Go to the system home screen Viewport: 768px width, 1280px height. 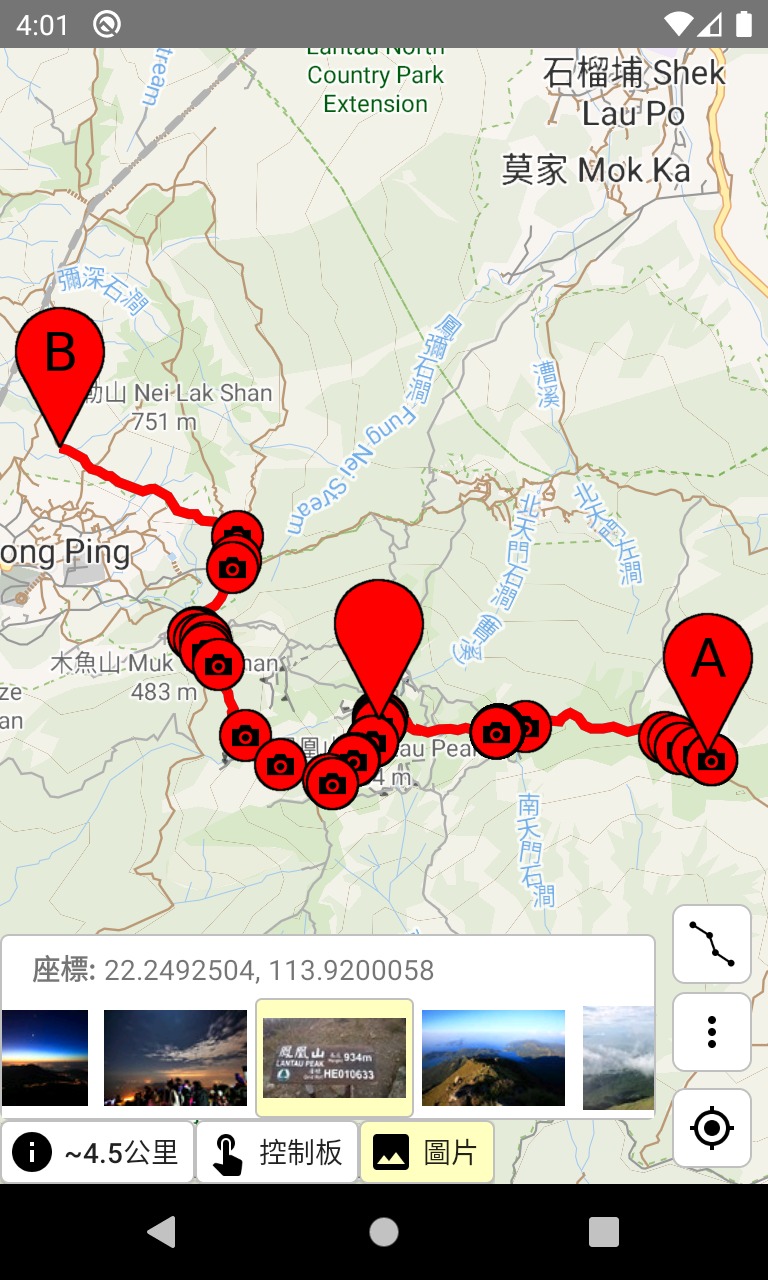click(384, 1232)
